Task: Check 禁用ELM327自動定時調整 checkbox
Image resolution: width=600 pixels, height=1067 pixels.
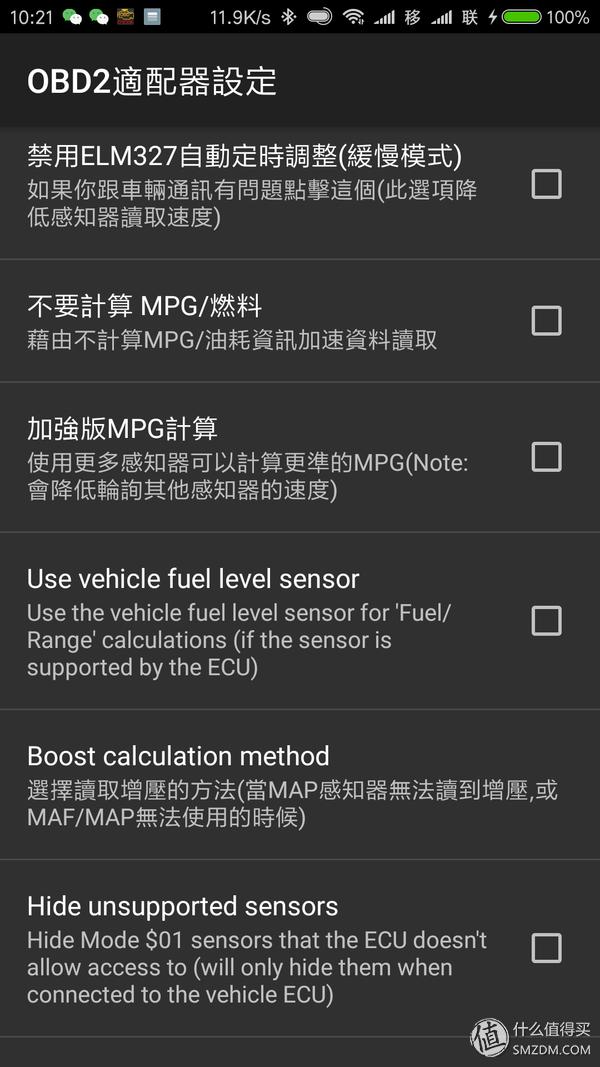Action: click(546, 184)
